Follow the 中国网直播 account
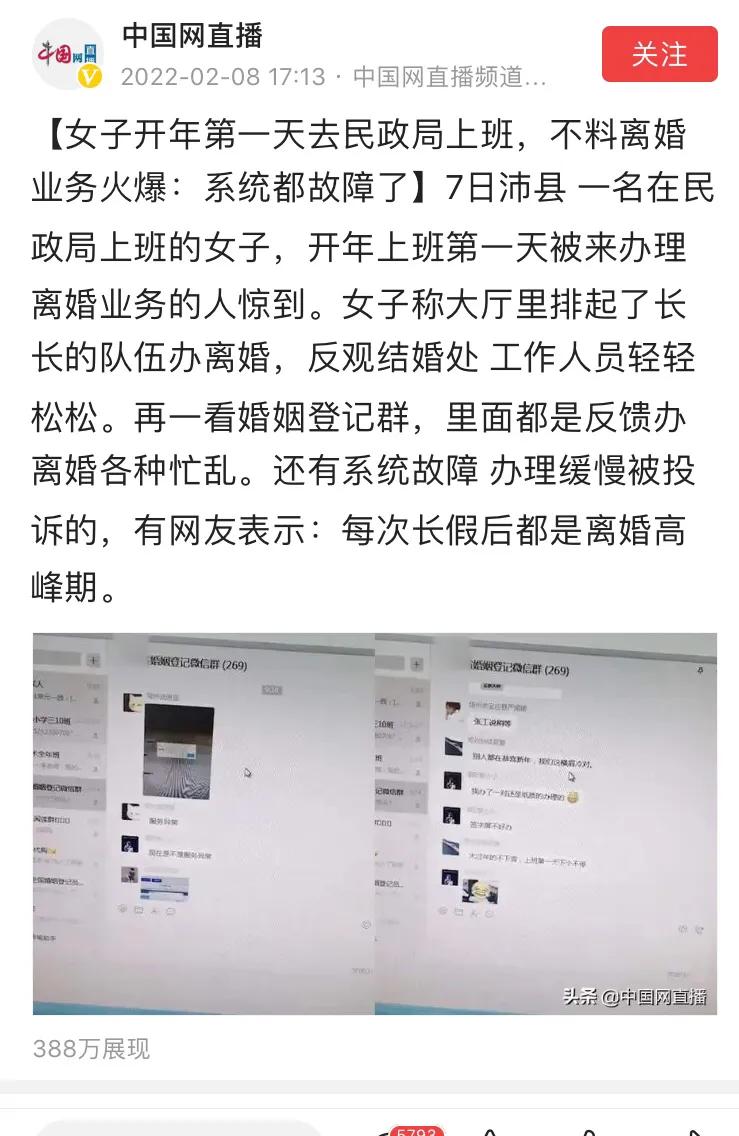Viewport: 739px width, 1136px height. coord(659,54)
